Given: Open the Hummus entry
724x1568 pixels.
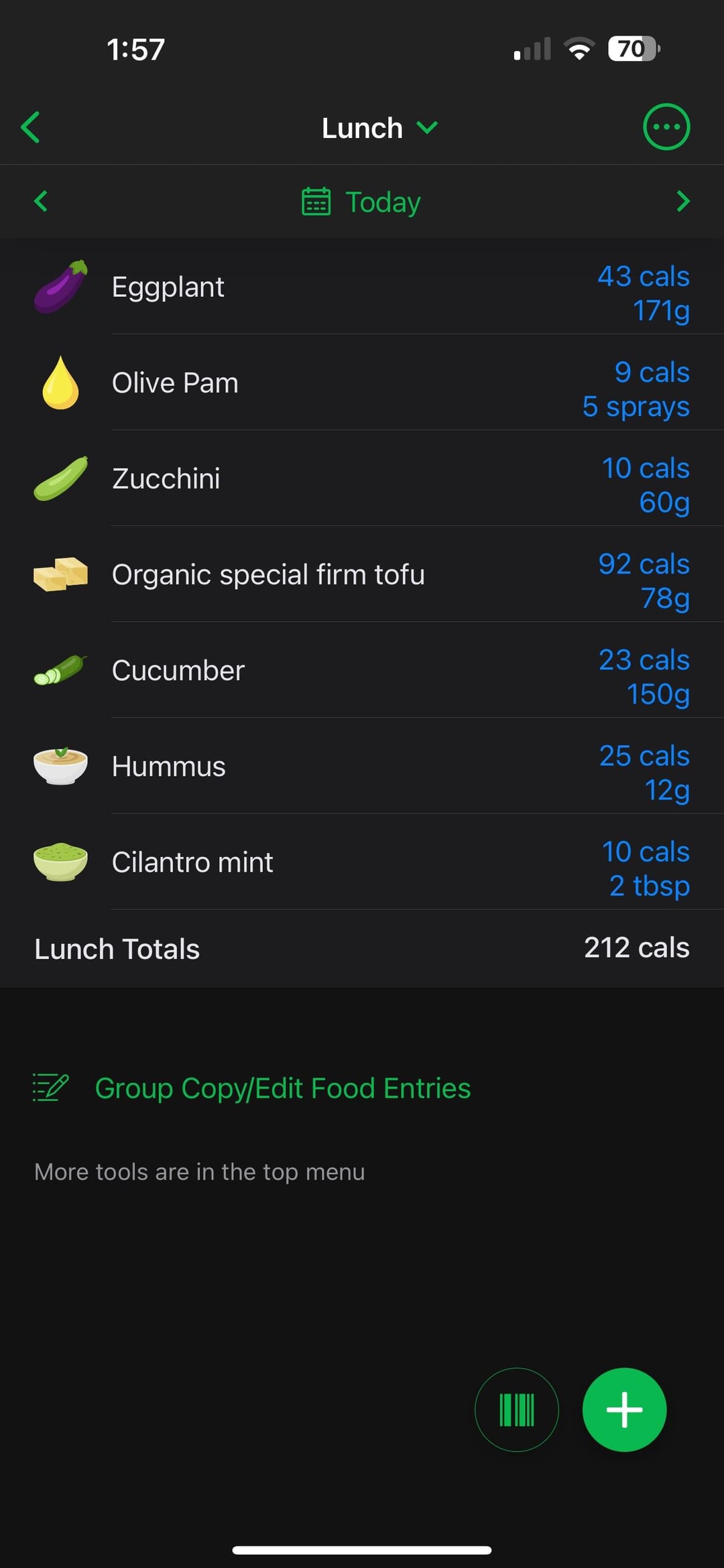Looking at the screenshot, I should pyautogui.click(x=362, y=766).
